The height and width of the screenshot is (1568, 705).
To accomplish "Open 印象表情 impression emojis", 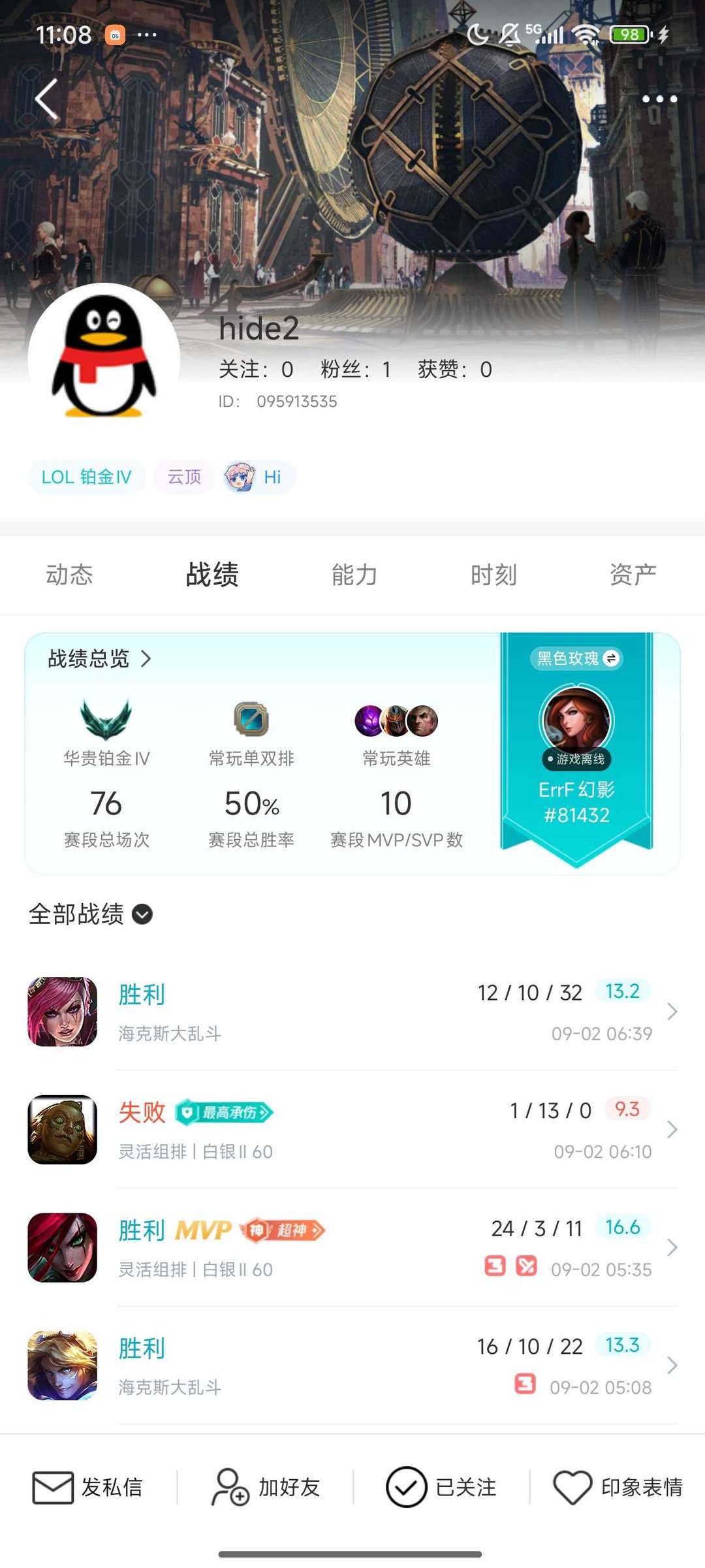I will (x=618, y=1487).
